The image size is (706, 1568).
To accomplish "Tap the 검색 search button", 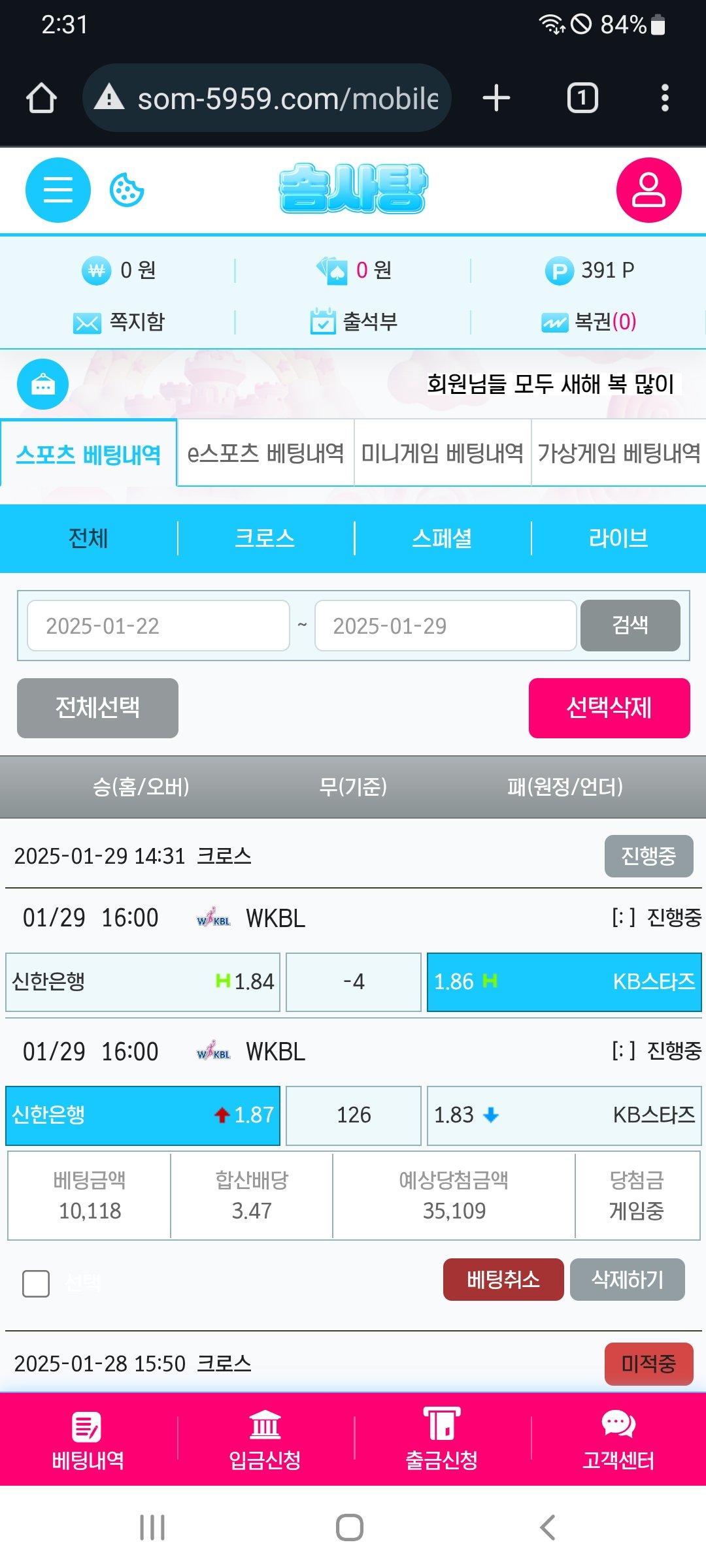I will (x=630, y=625).
